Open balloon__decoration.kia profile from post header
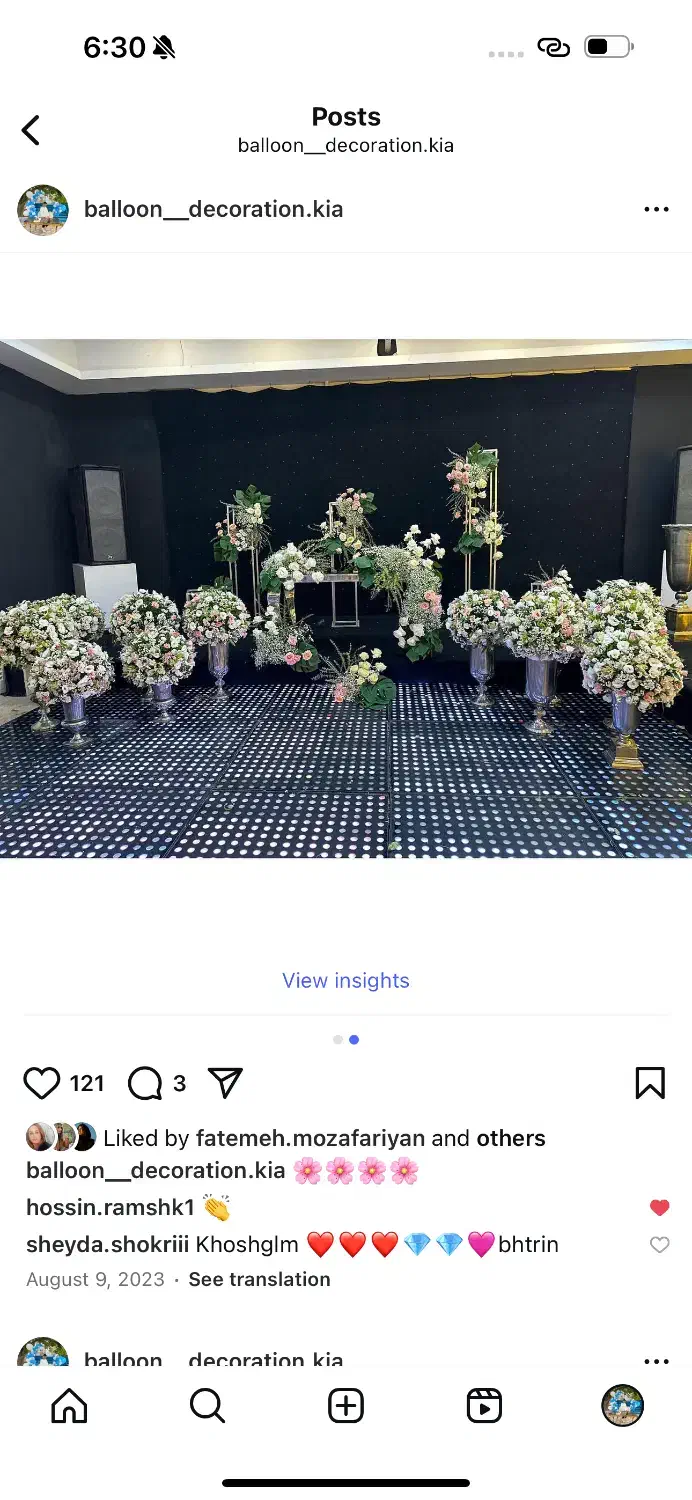Screen dimensions: 692x1500 pos(213,210)
